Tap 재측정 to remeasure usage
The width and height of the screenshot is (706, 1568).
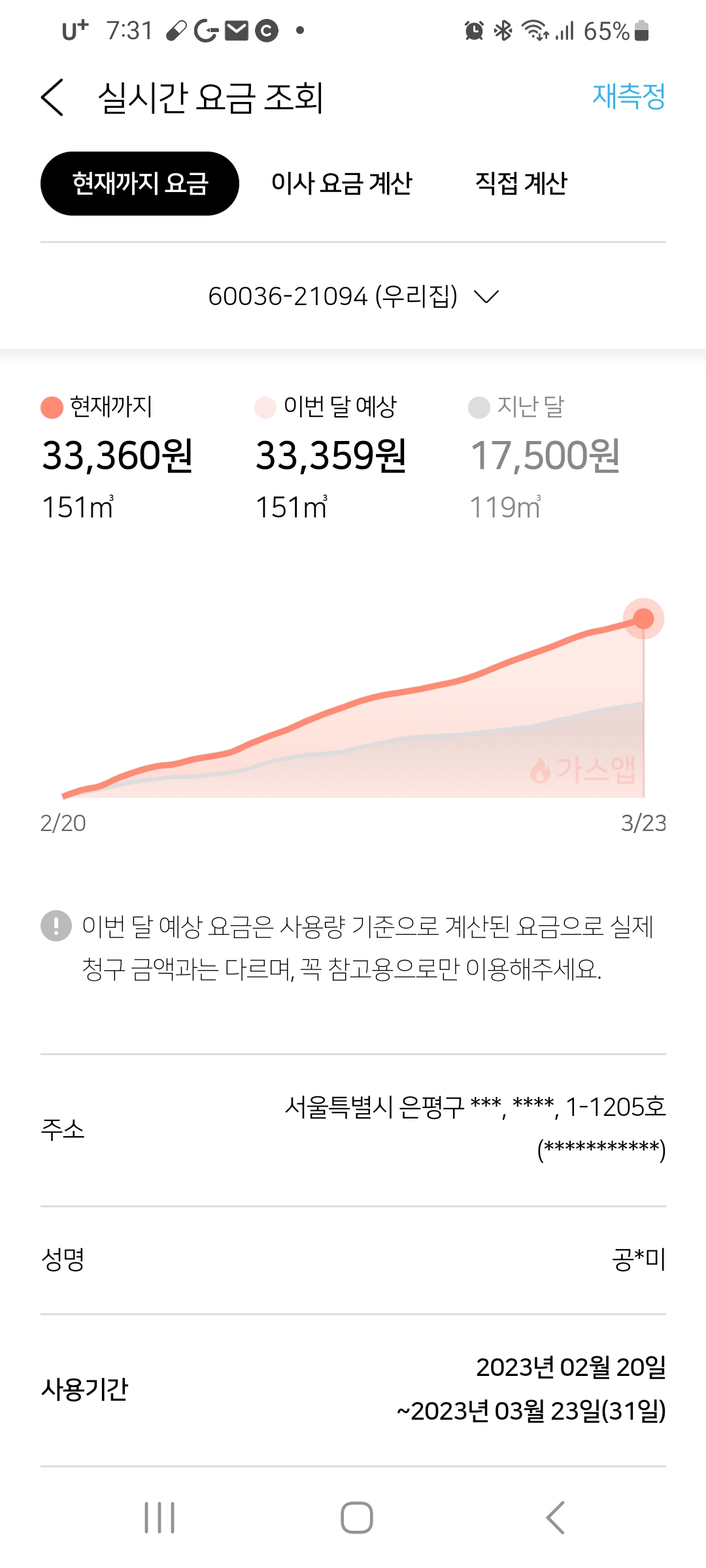(x=628, y=96)
